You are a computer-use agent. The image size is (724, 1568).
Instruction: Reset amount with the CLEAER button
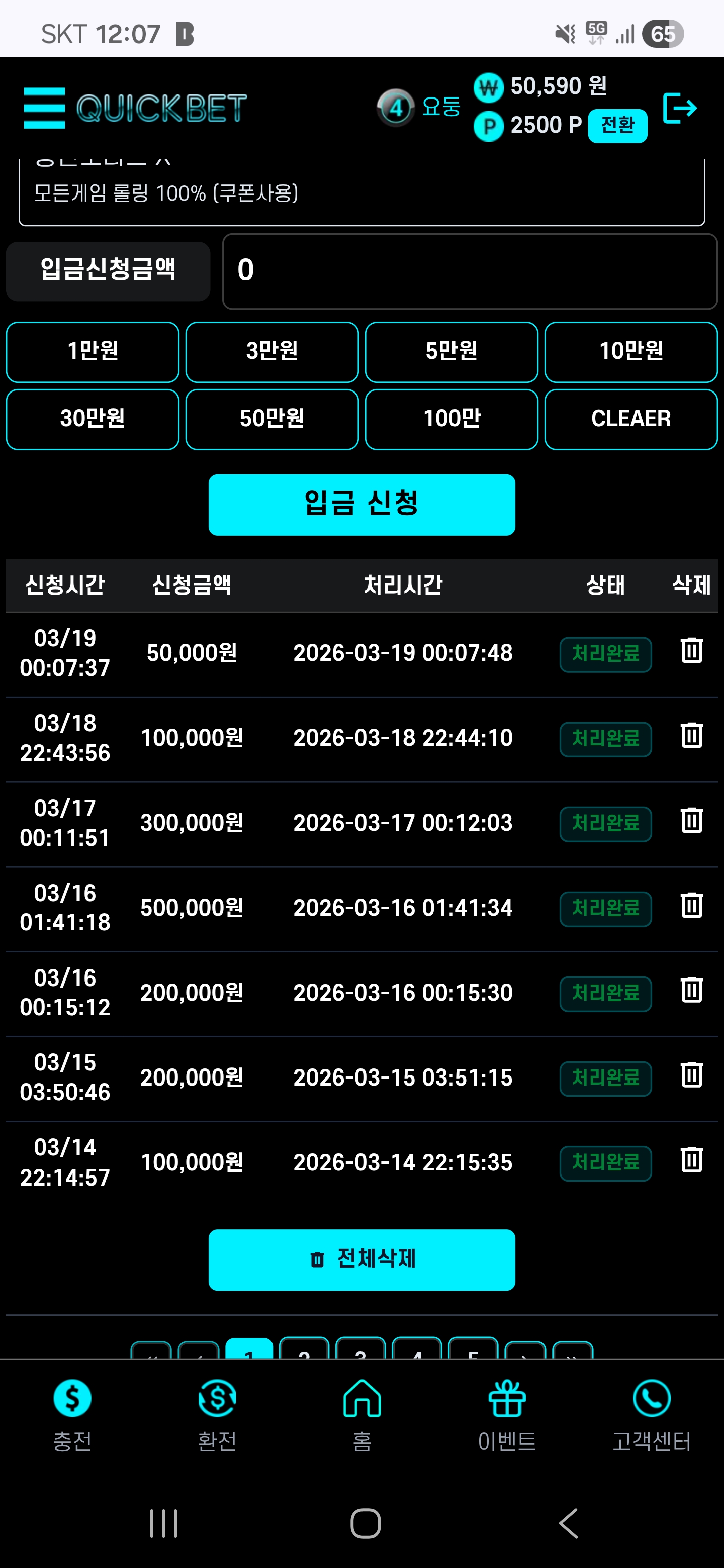631,419
